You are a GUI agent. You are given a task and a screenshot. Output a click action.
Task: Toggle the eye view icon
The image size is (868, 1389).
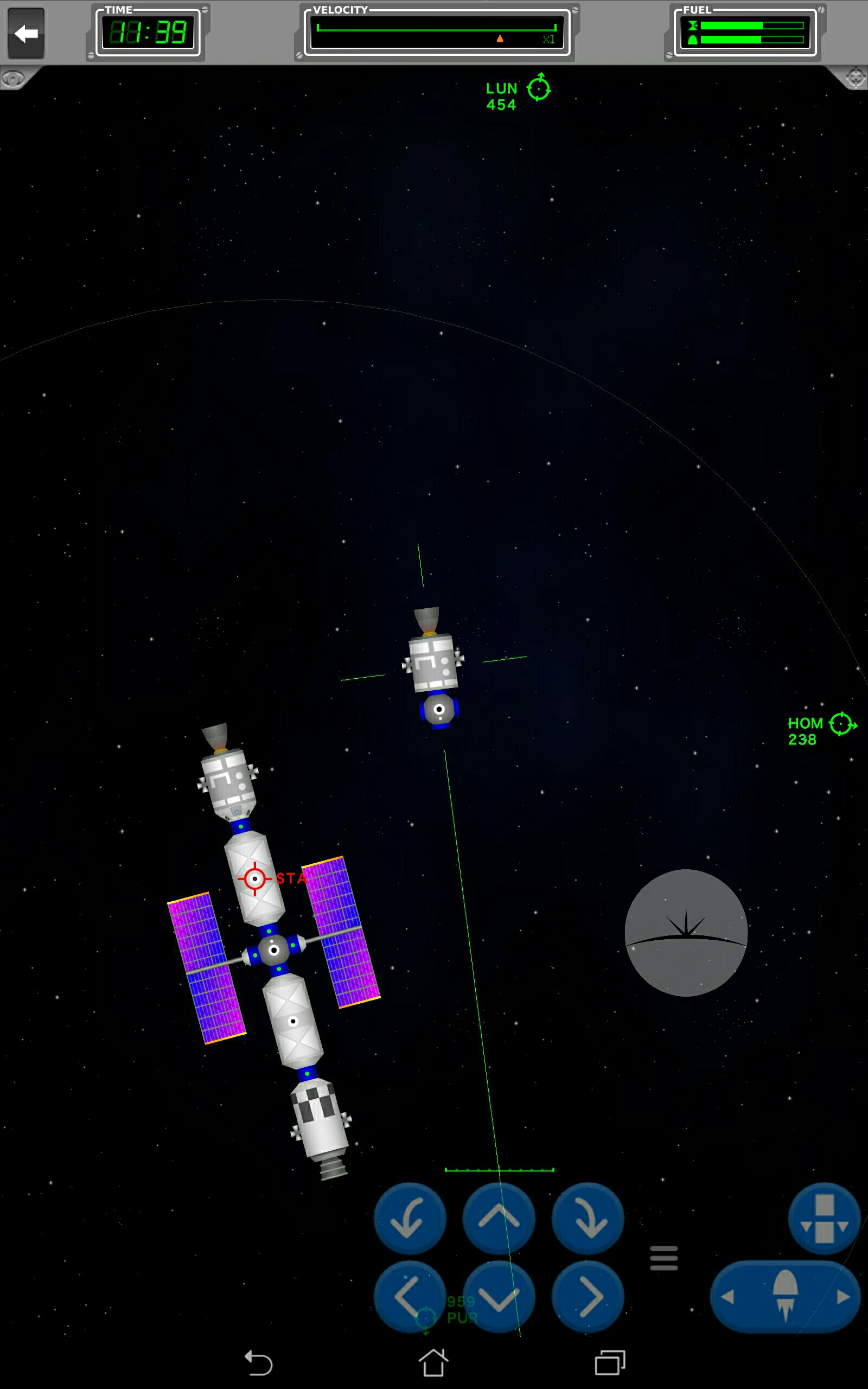(12, 79)
